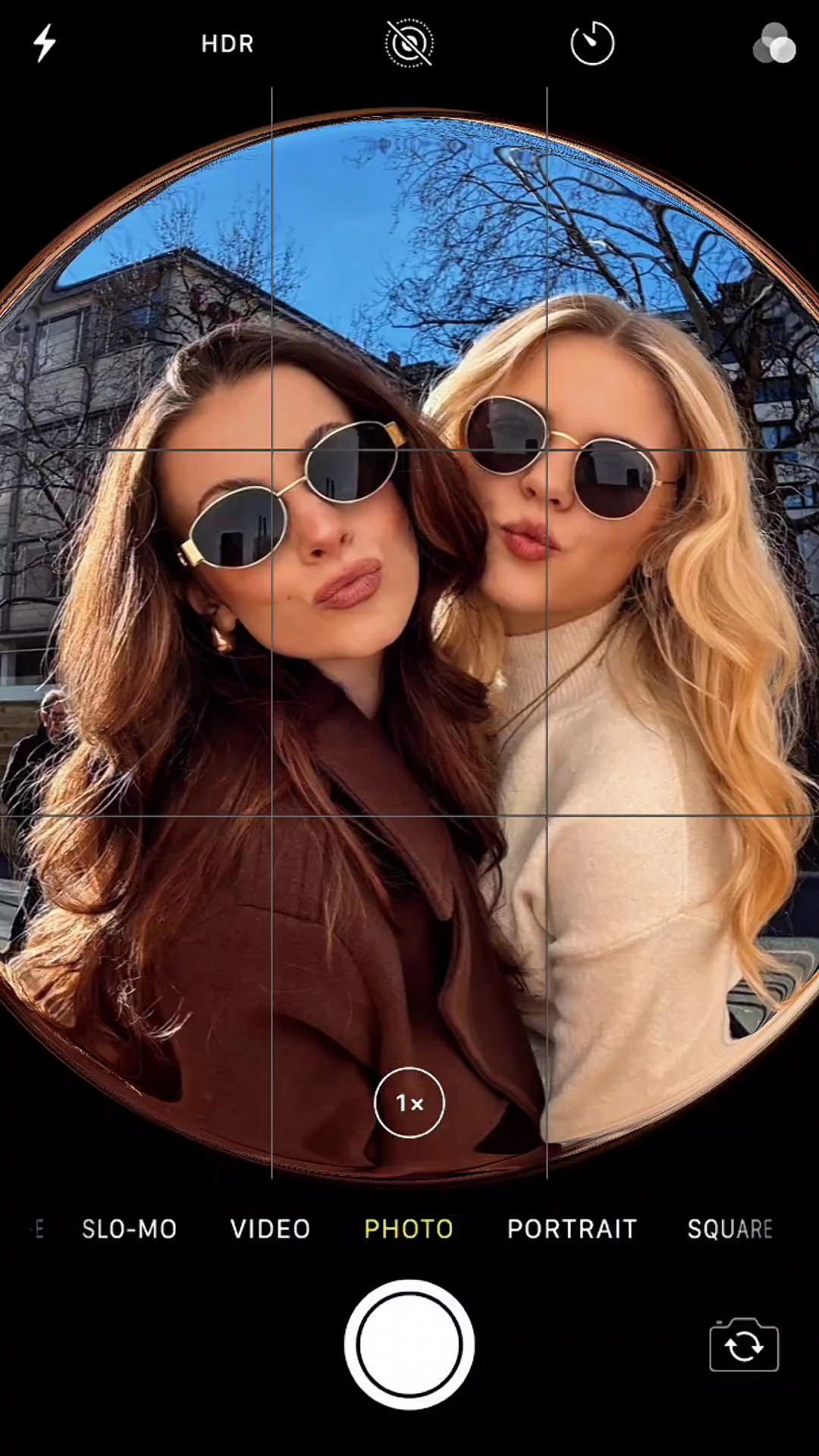The image size is (819, 1456).
Task: Enable Live Photos by tapping its icon
Action: 409,43
